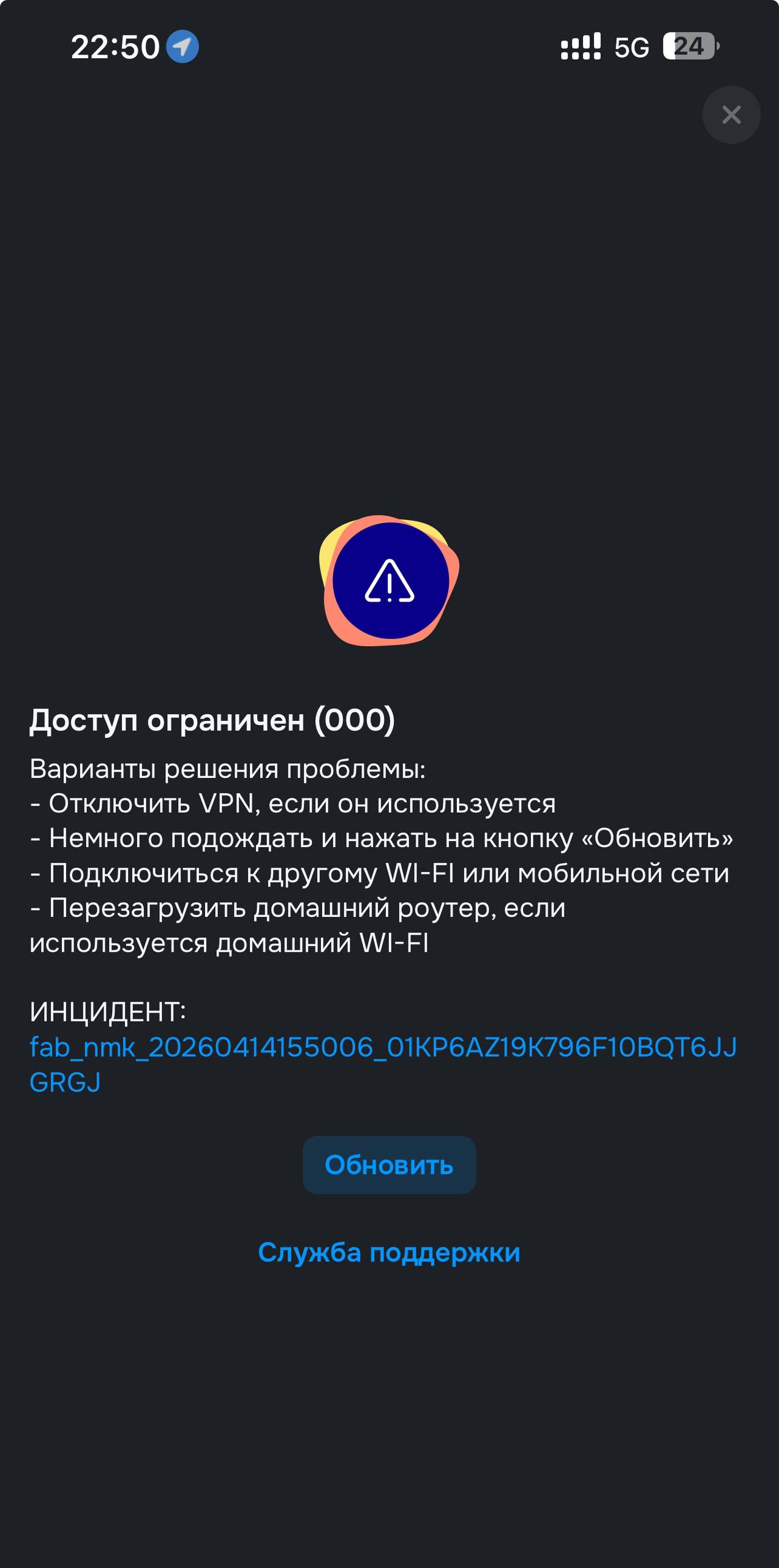Tap the «Обновить» button
Image resolution: width=779 pixels, height=1568 pixels.
coord(389,1165)
